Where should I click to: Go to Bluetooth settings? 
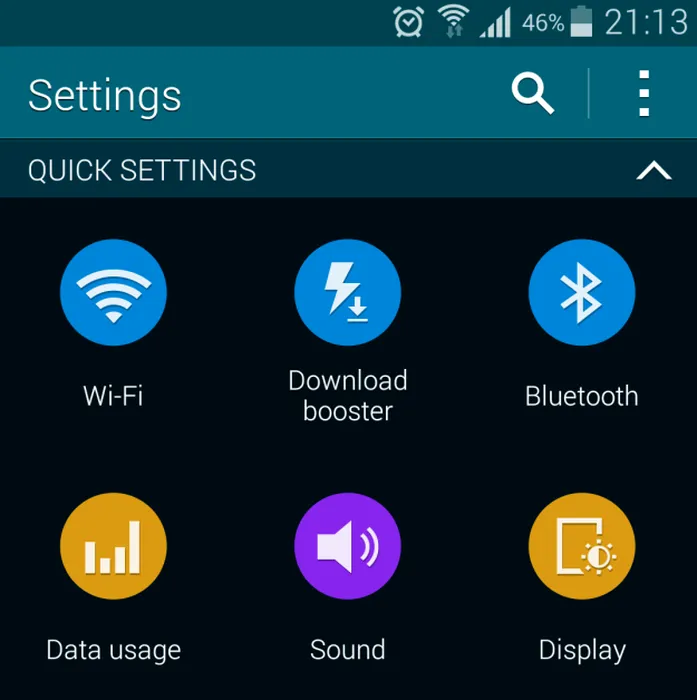tap(581, 293)
